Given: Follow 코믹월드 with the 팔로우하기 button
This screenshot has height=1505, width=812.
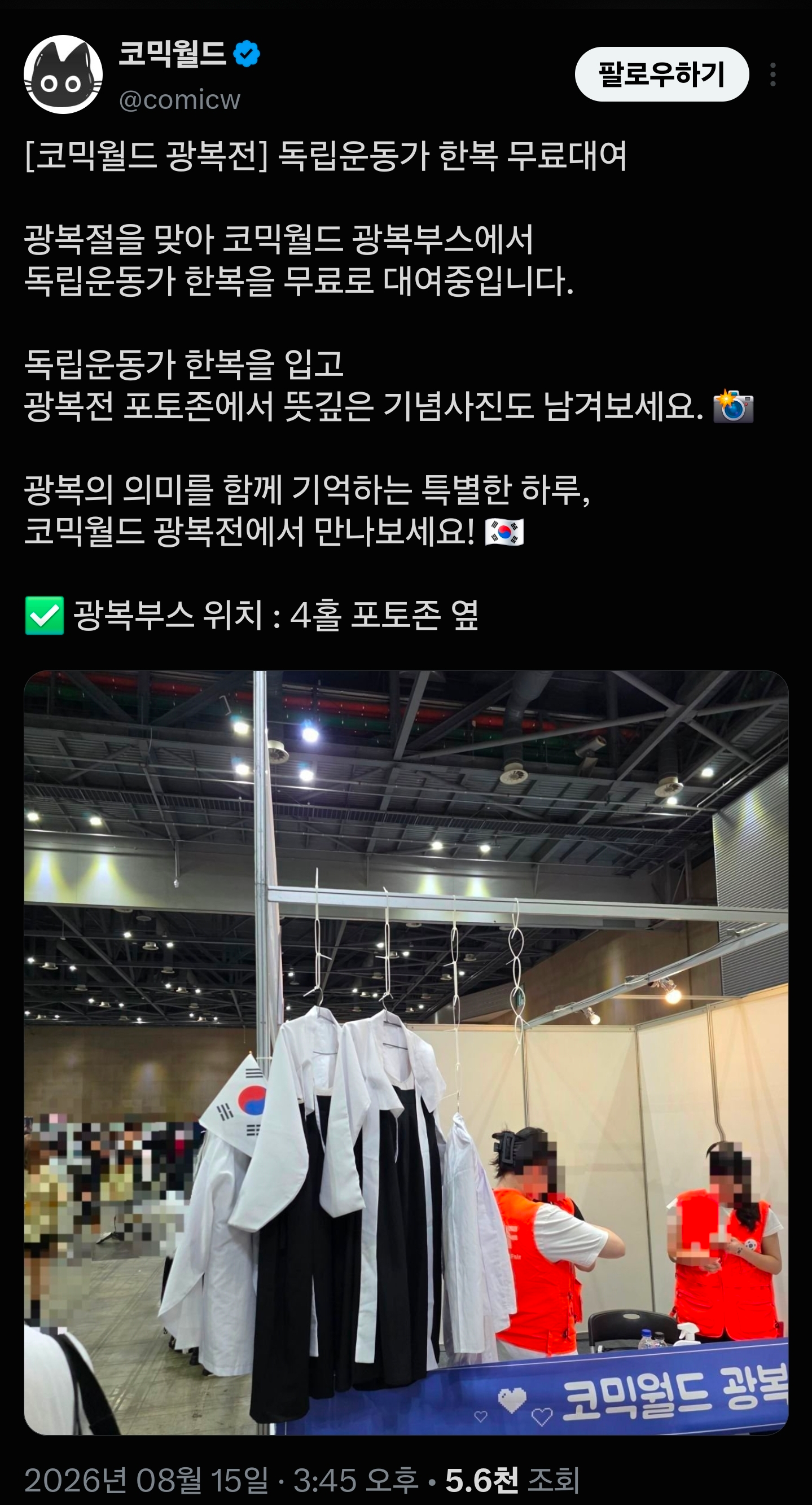Looking at the screenshot, I should (x=662, y=74).
